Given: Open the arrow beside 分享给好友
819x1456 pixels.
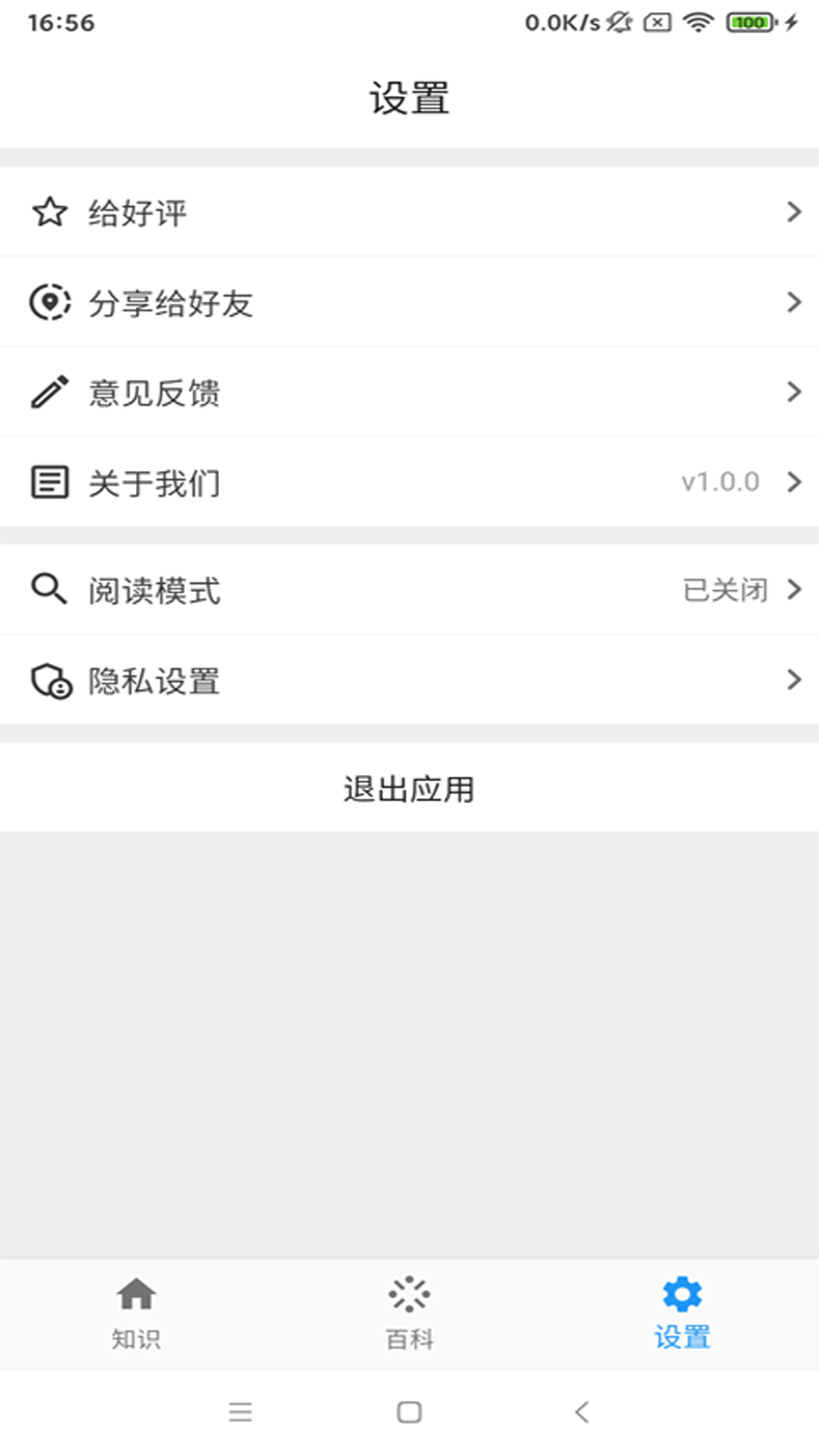Looking at the screenshot, I should [x=794, y=302].
